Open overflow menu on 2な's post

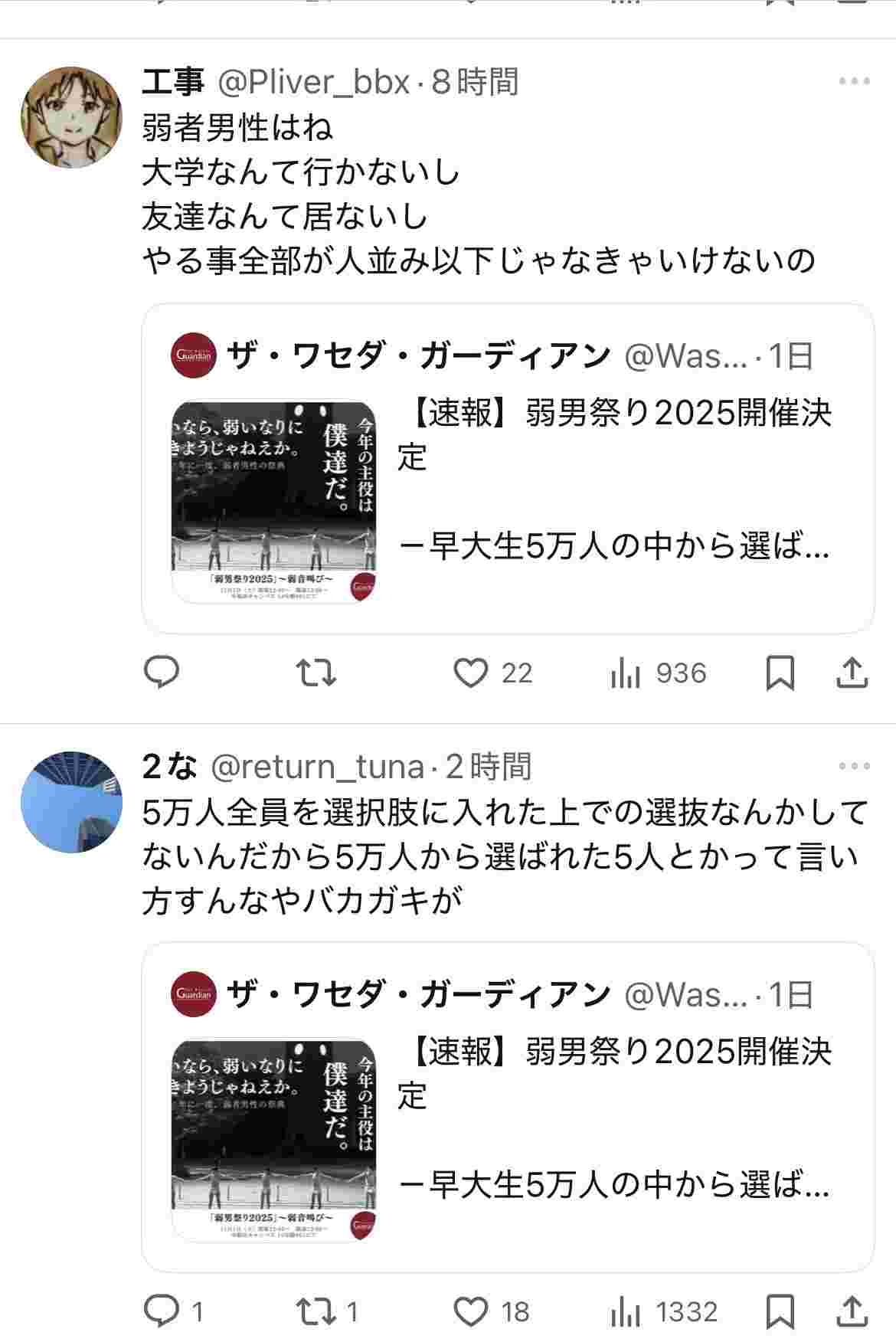pos(854,766)
